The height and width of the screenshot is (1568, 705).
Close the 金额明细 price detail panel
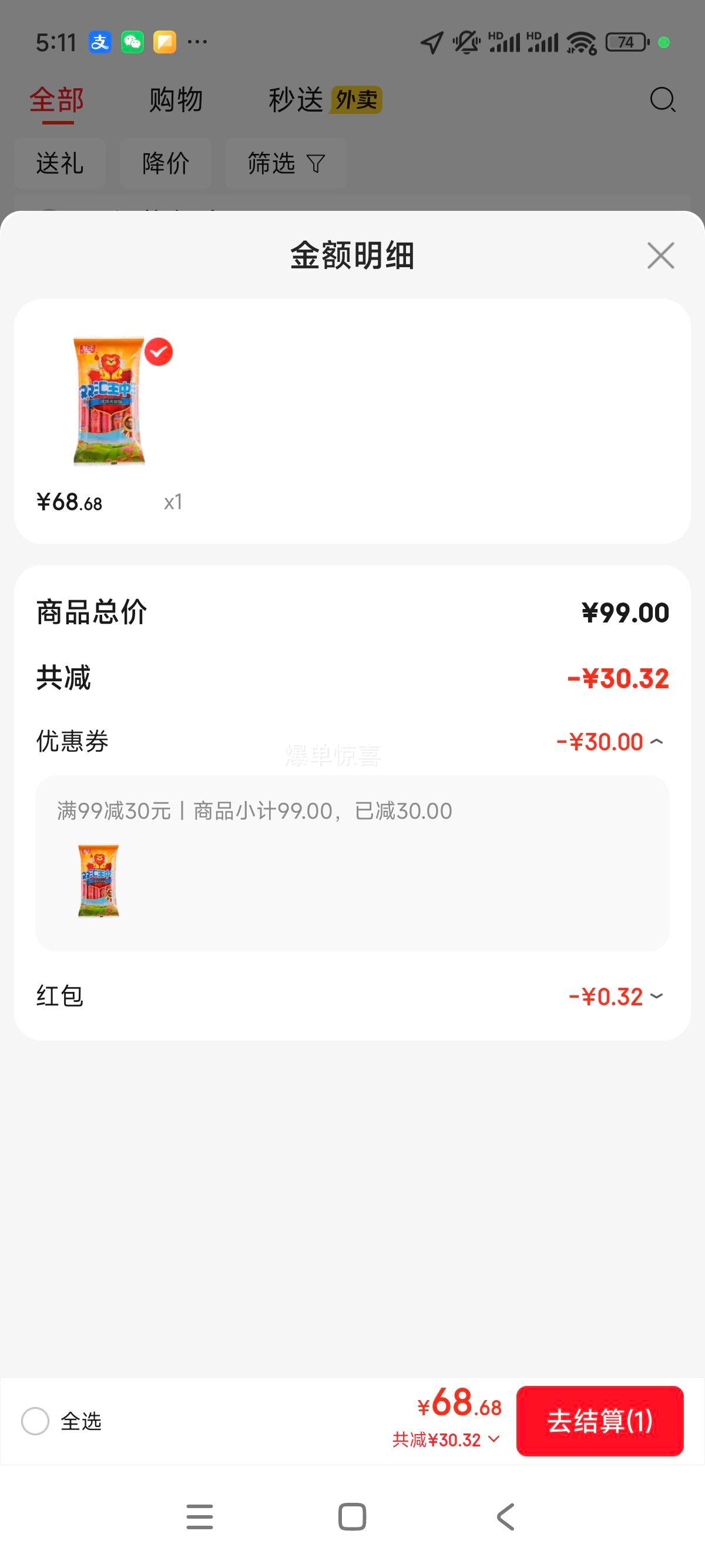[x=661, y=255]
